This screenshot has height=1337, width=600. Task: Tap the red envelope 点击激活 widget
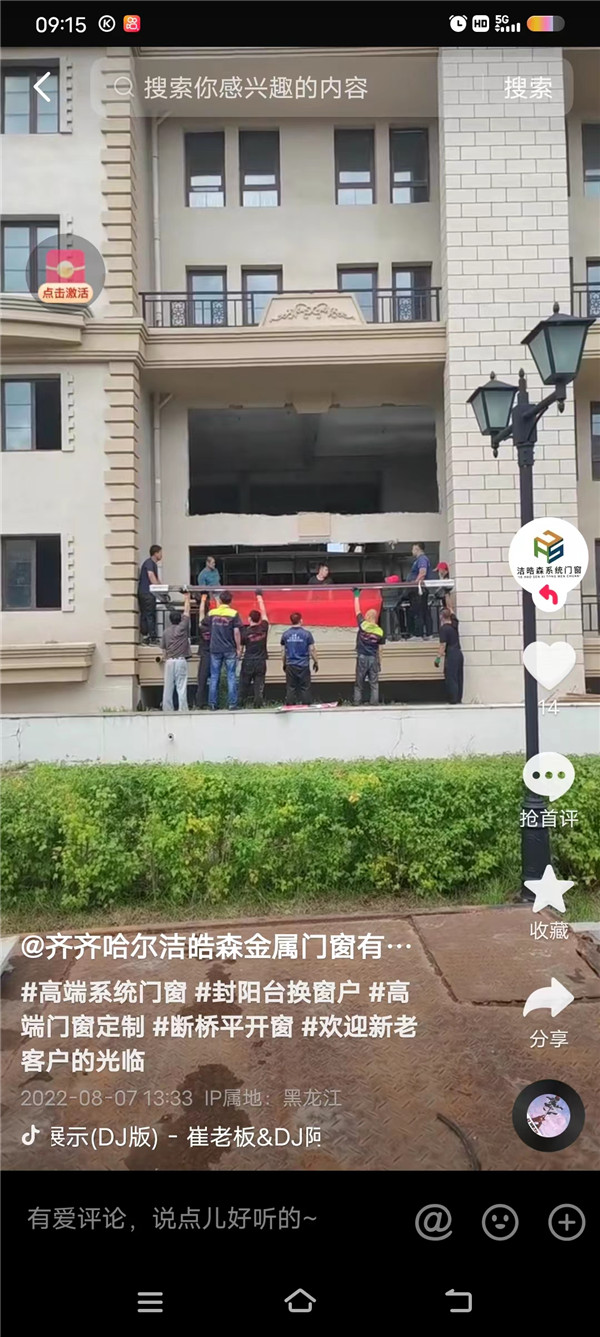click(x=65, y=272)
